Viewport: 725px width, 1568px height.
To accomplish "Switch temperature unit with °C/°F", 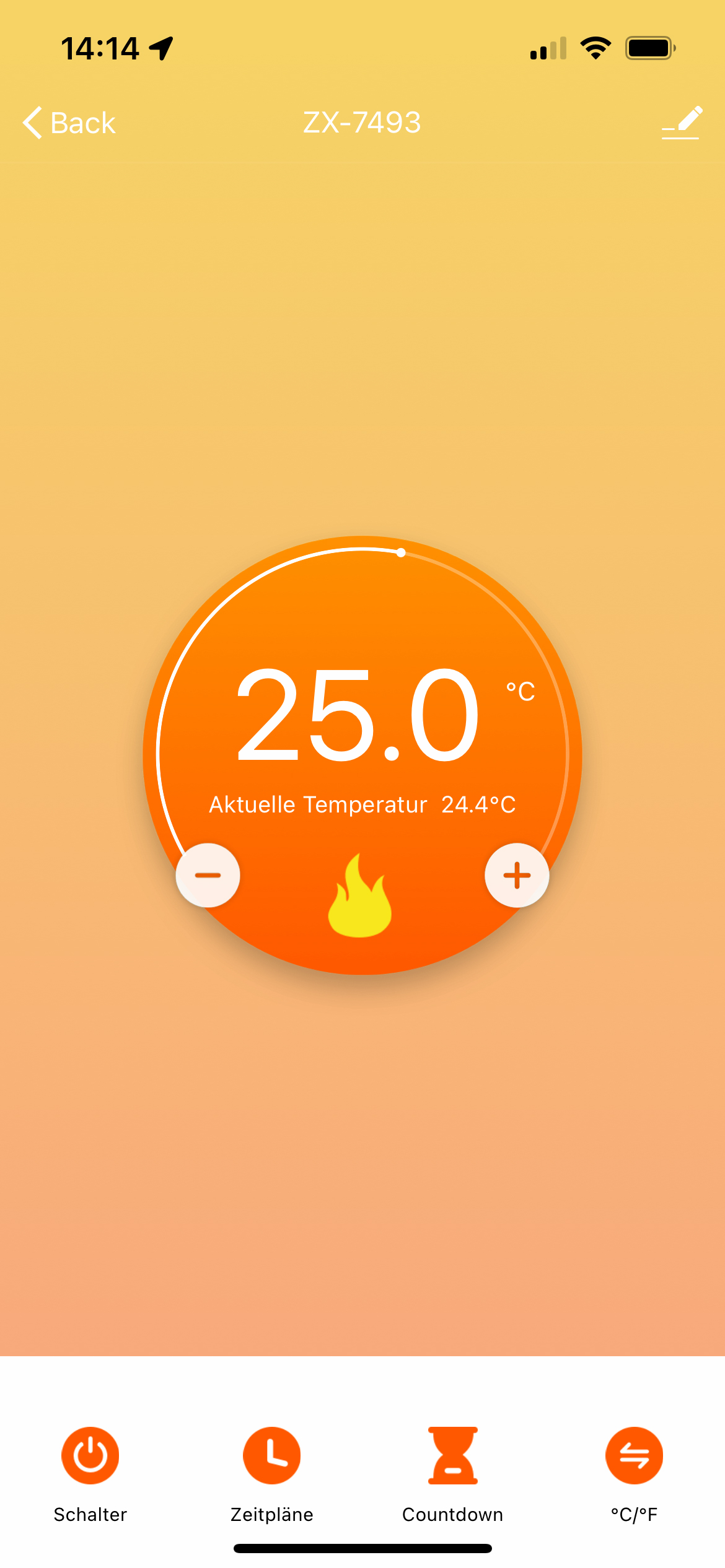I will click(x=634, y=1456).
